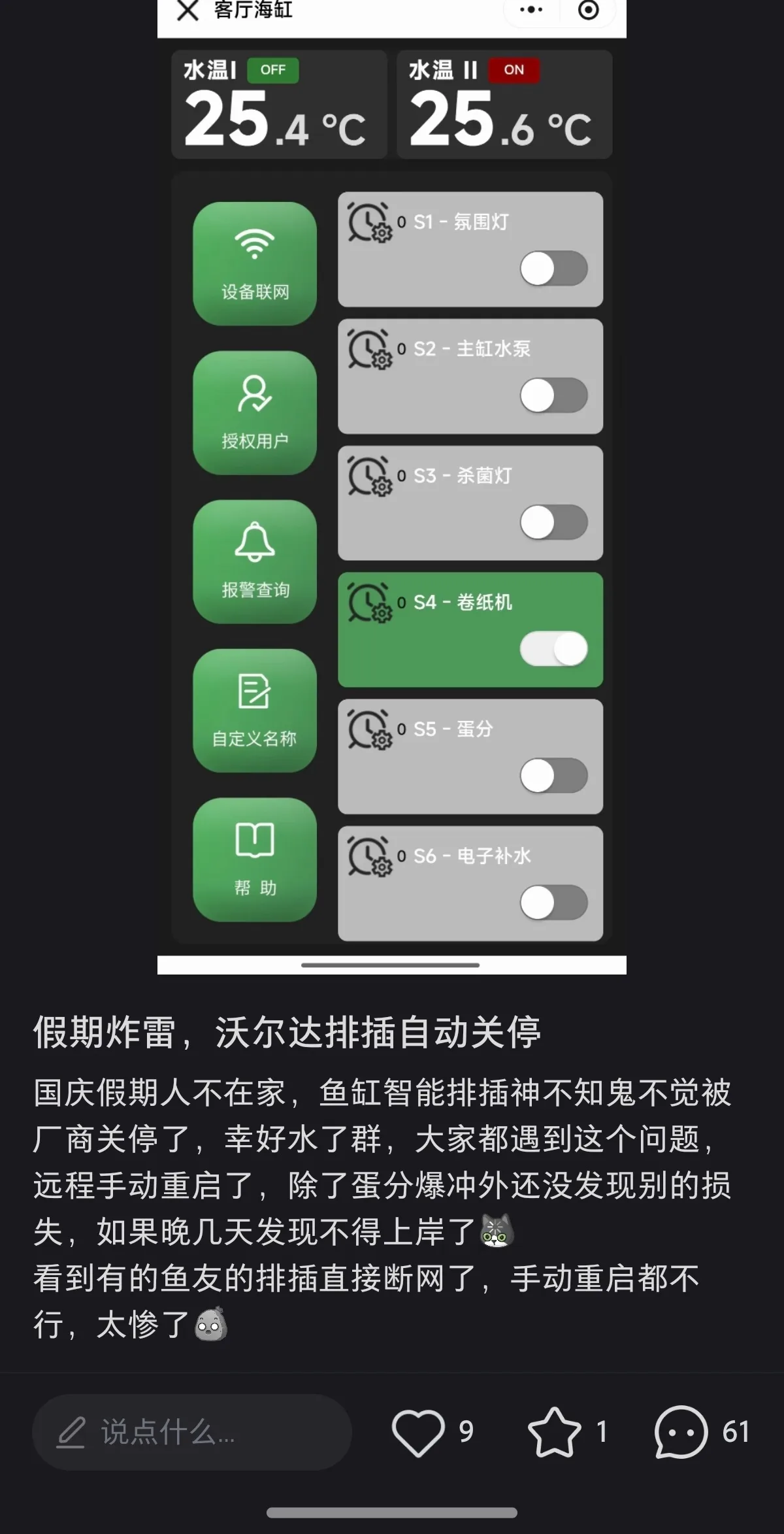Open the 61 comments bubble

681,1432
